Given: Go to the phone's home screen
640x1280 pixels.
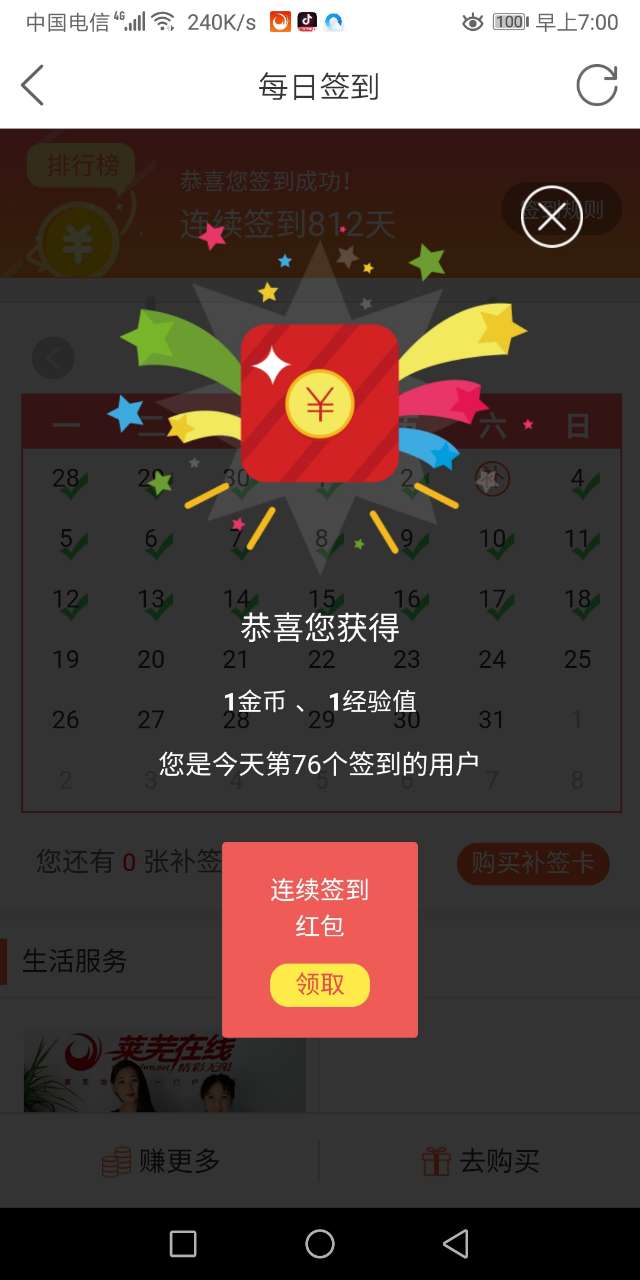Looking at the screenshot, I should [x=320, y=1243].
